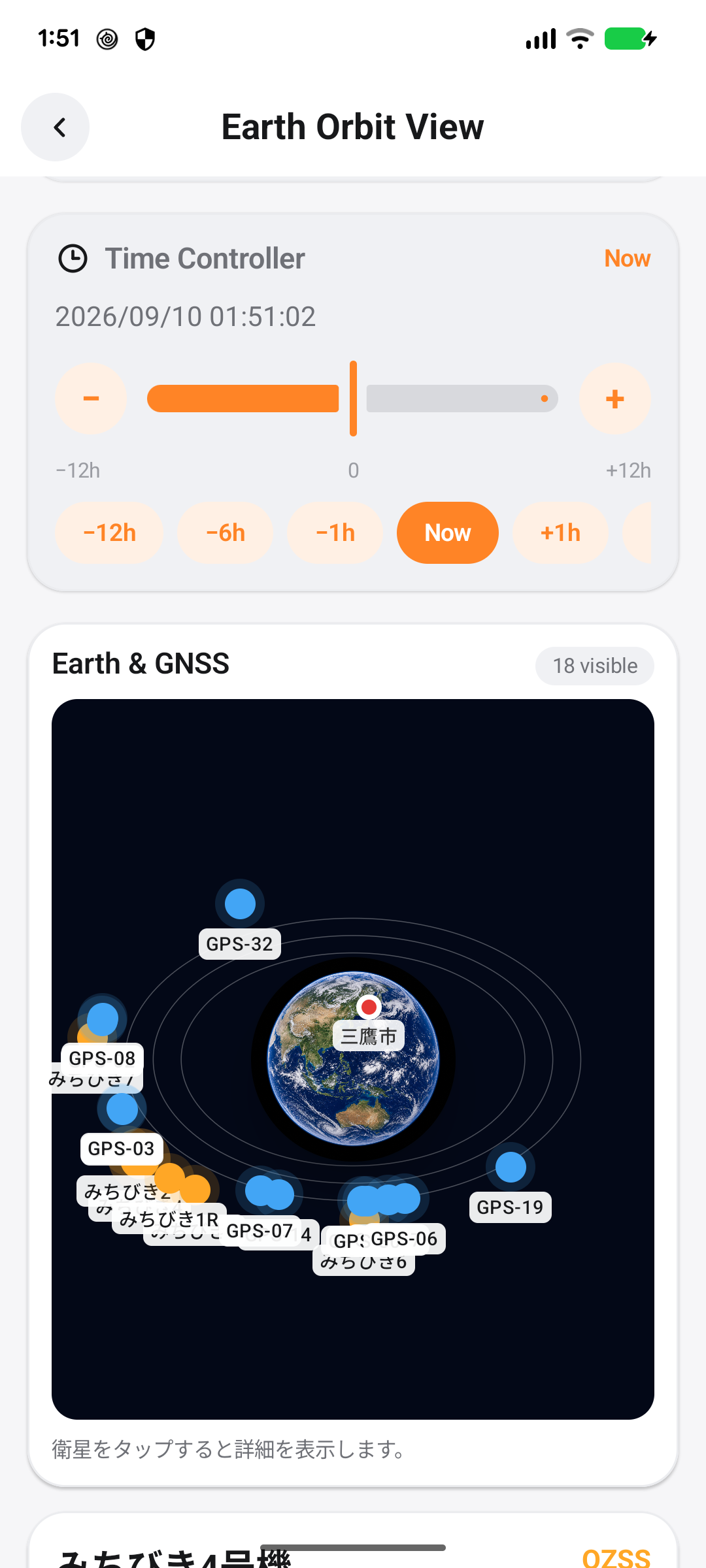Tap the みちびき1R satellite label

tap(169, 1219)
